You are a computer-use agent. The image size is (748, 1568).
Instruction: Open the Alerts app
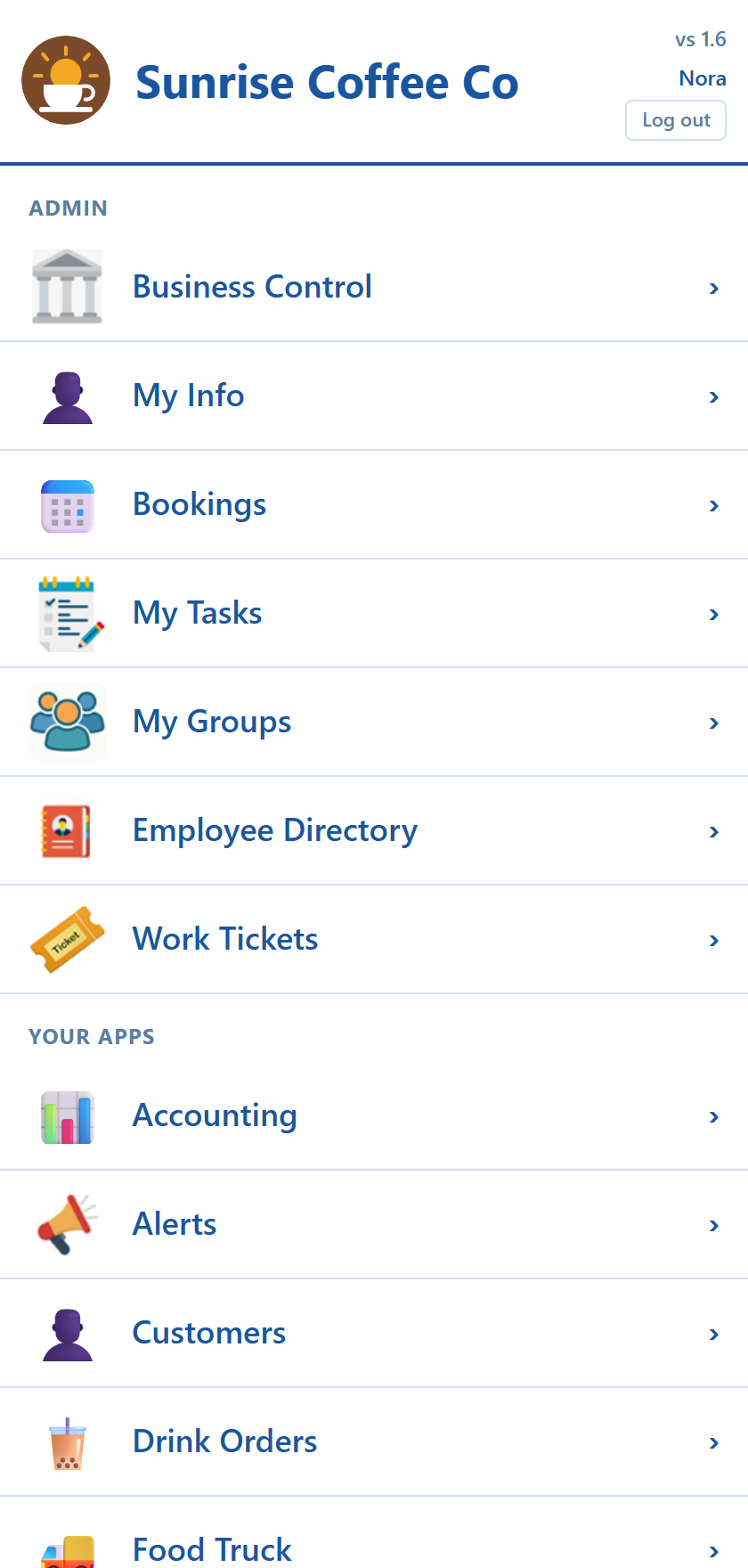[374, 1225]
